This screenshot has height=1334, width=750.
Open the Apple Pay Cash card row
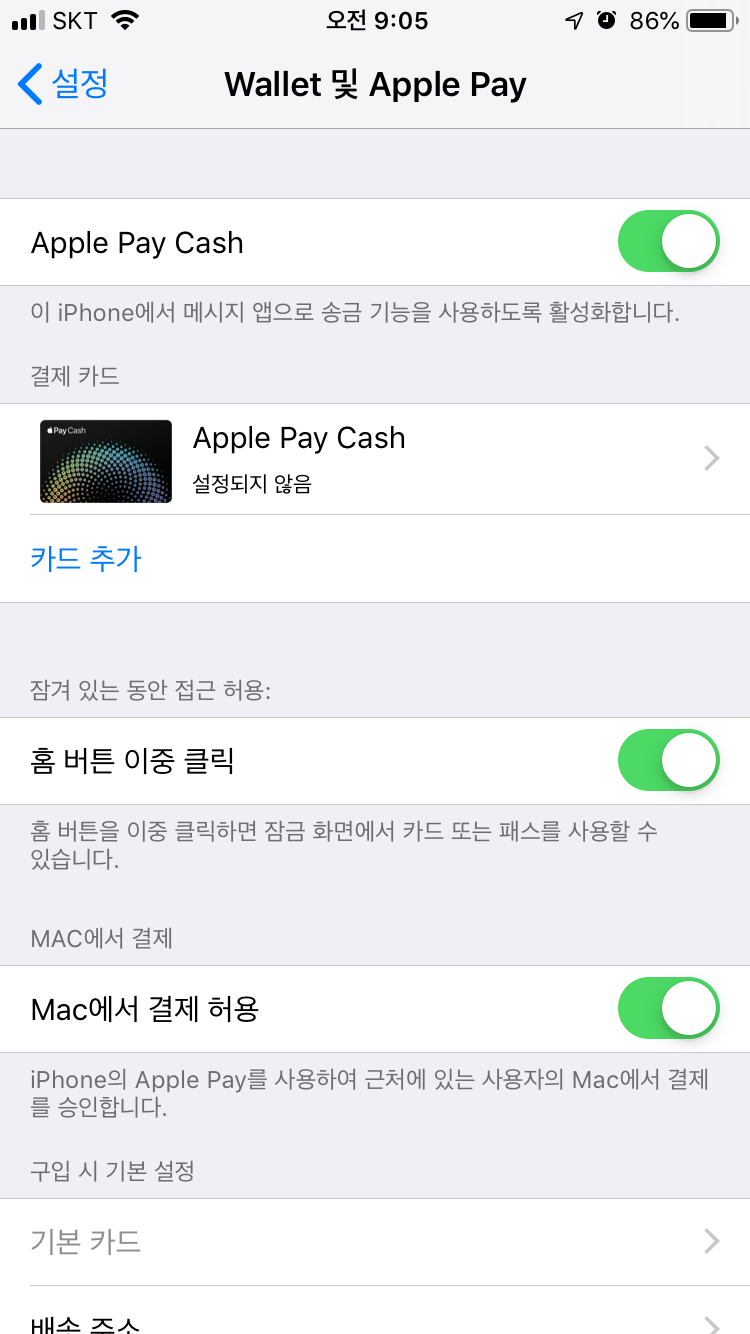375,459
